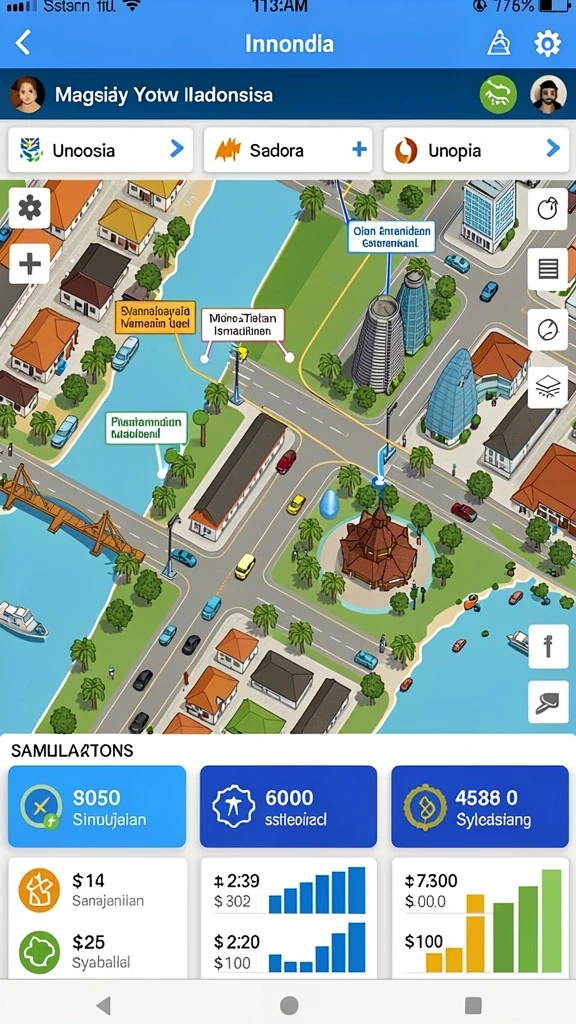
Task: Open the 8050 Sinuujaian card
Action: pos(97,807)
